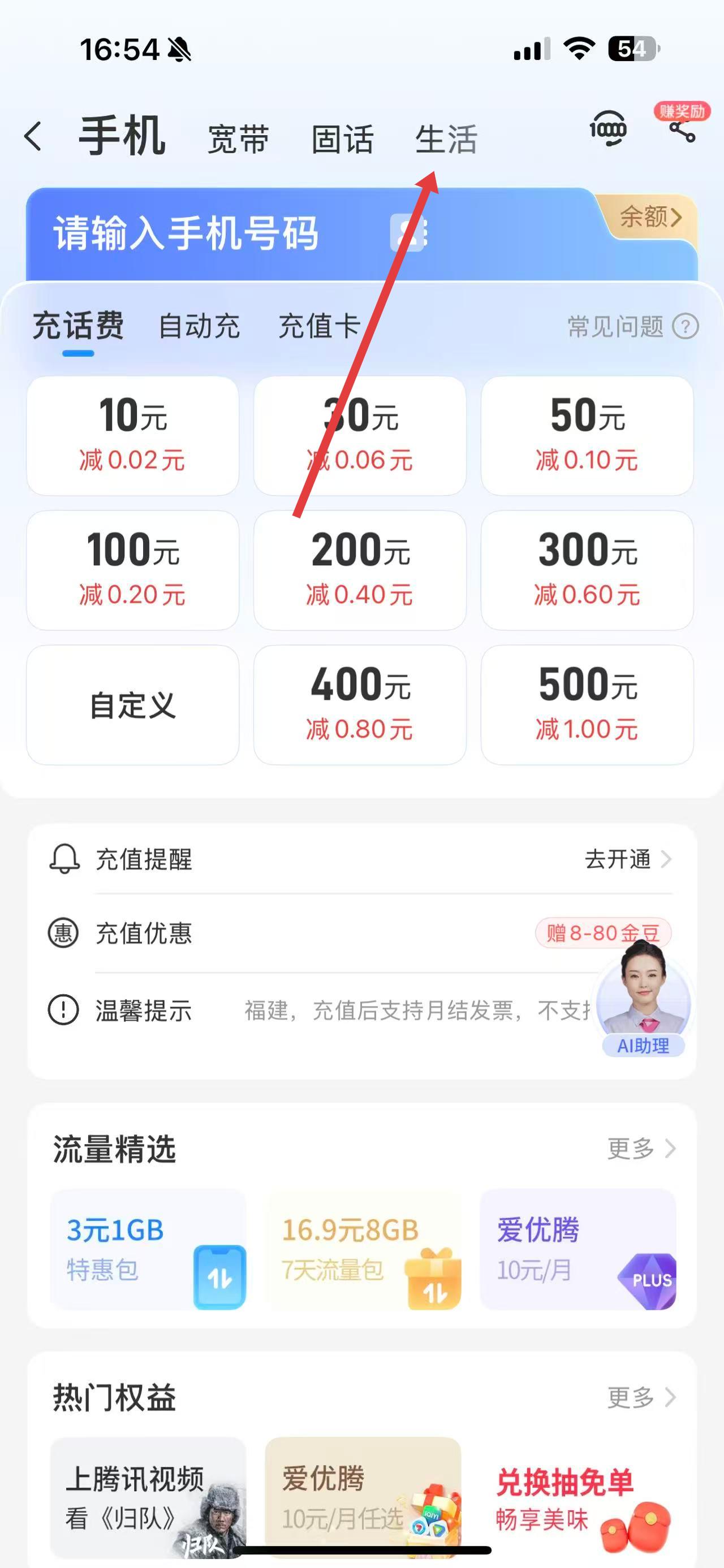This screenshot has width=724, height=1568.
Task: Open 常见问题 help
Action: click(x=633, y=327)
